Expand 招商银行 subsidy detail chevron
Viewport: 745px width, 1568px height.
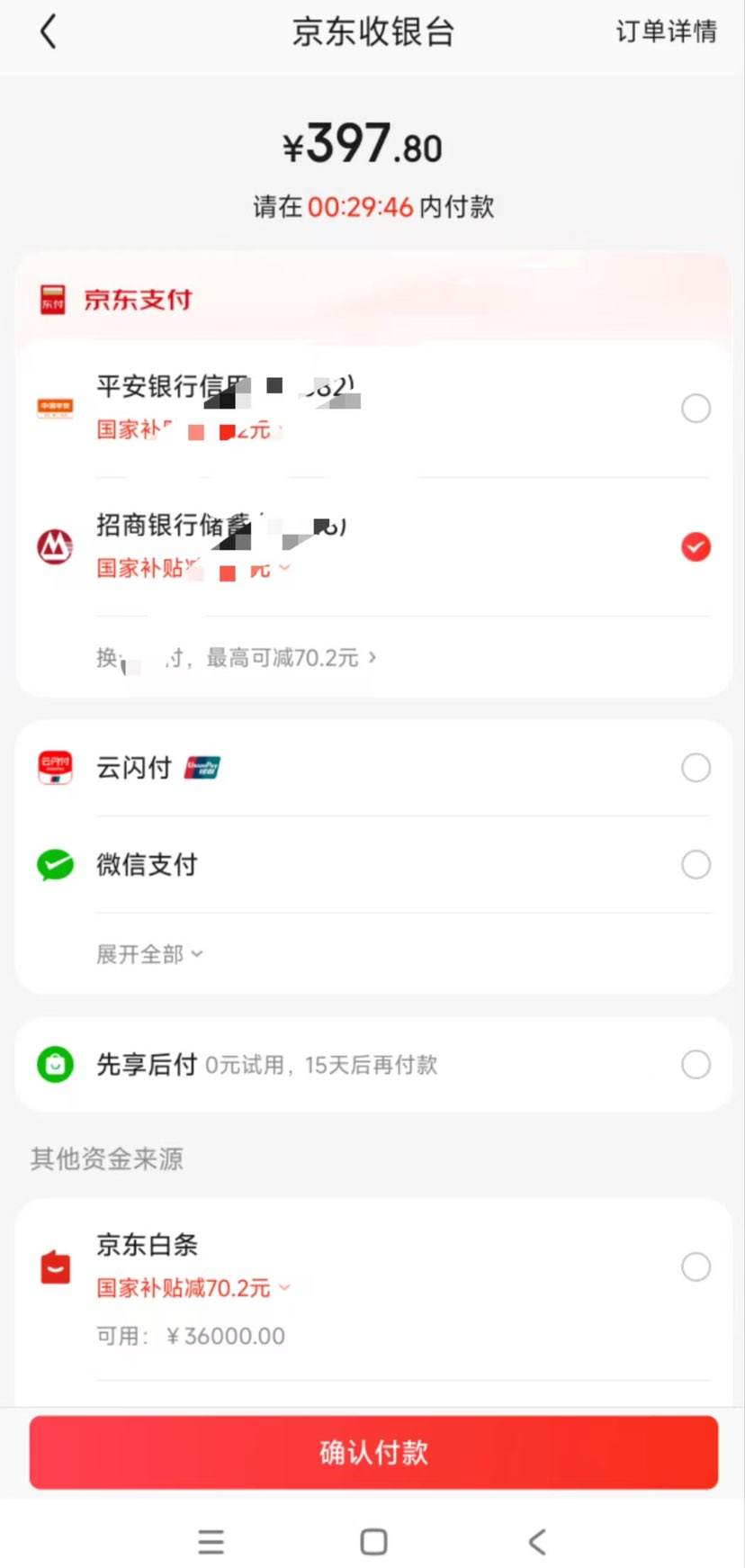click(x=283, y=569)
